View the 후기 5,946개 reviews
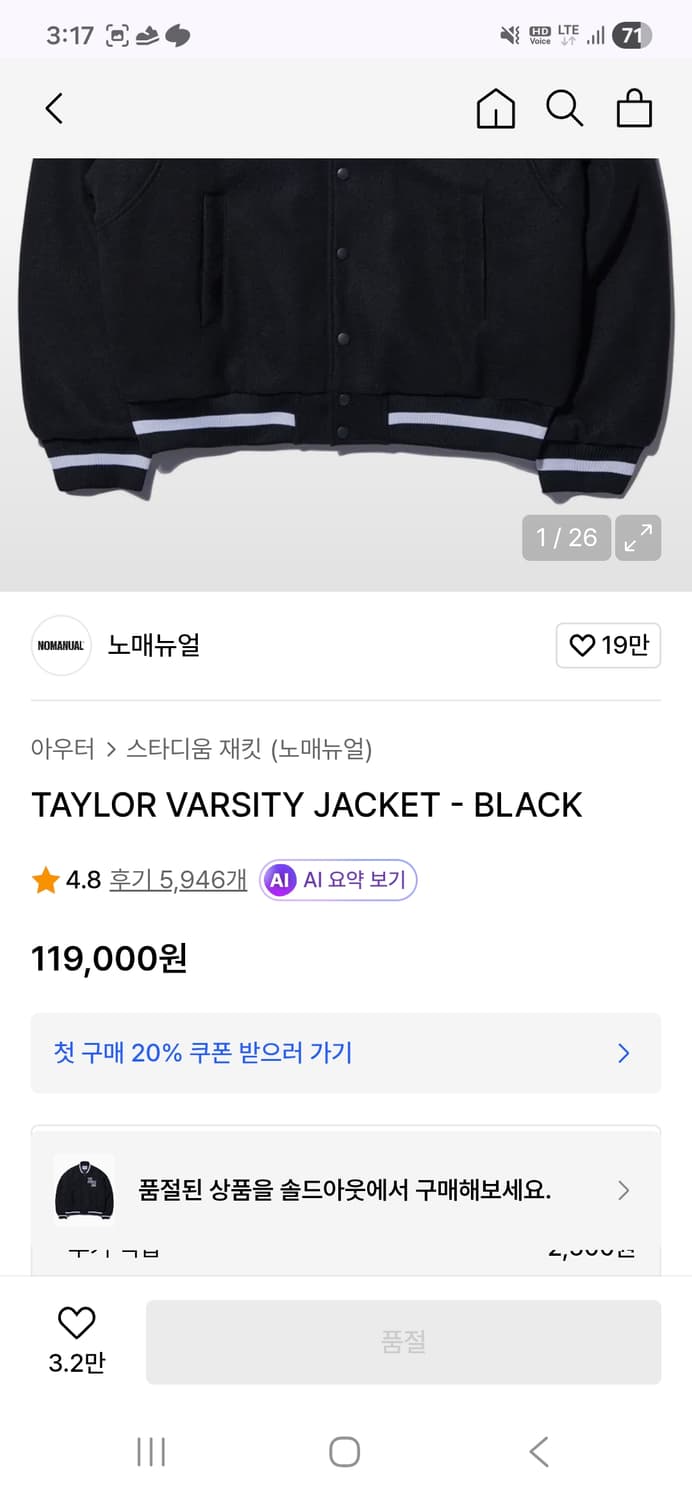692x1500 pixels. (x=178, y=880)
